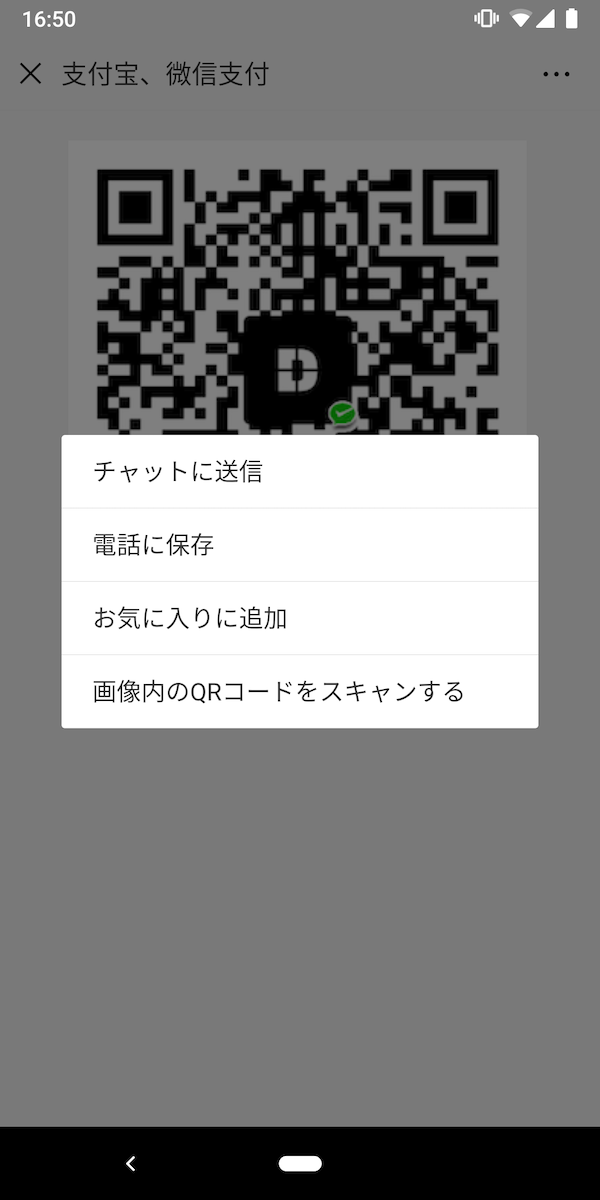This screenshot has height=1200, width=600.
Task: Tap the home pill button
Action: click(x=300, y=1163)
